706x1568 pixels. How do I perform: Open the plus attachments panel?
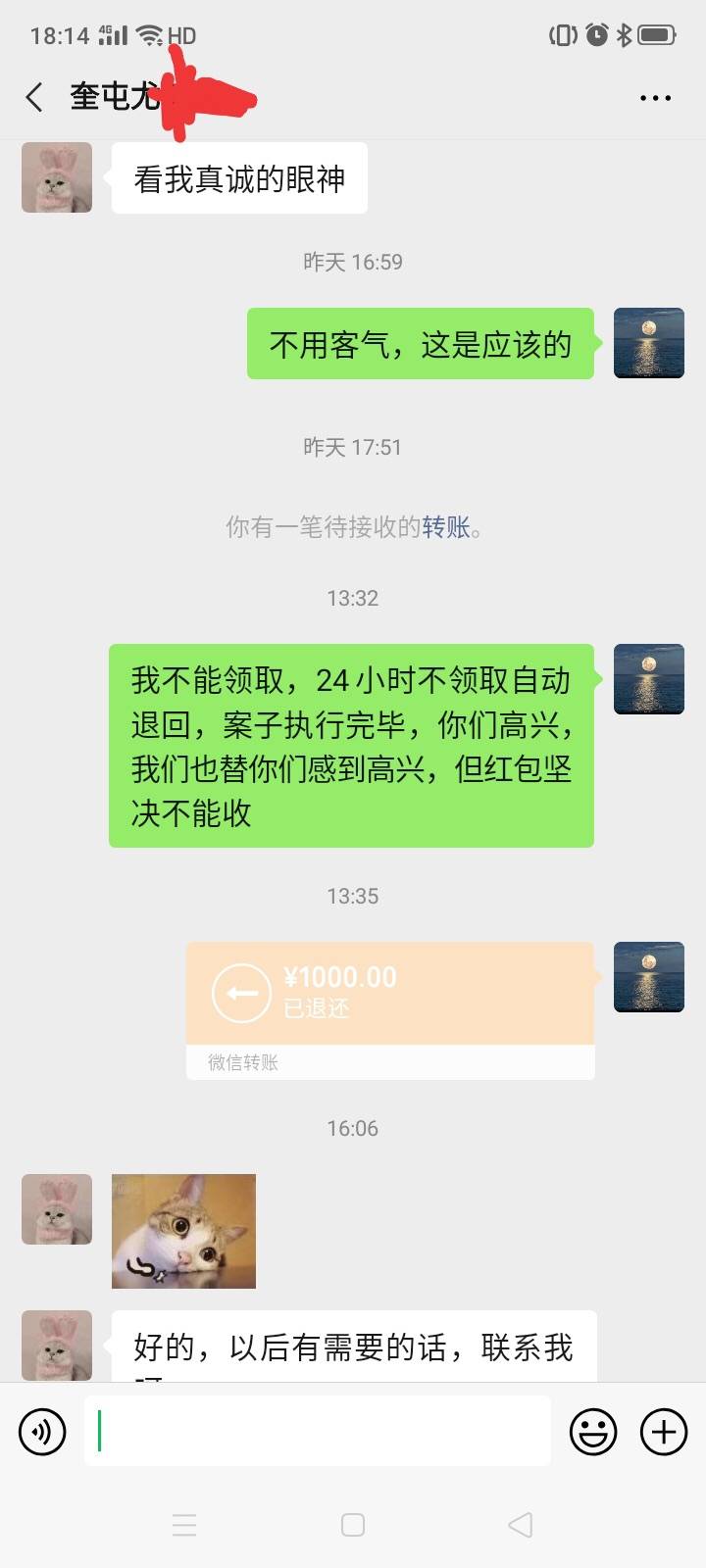point(664,1432)
